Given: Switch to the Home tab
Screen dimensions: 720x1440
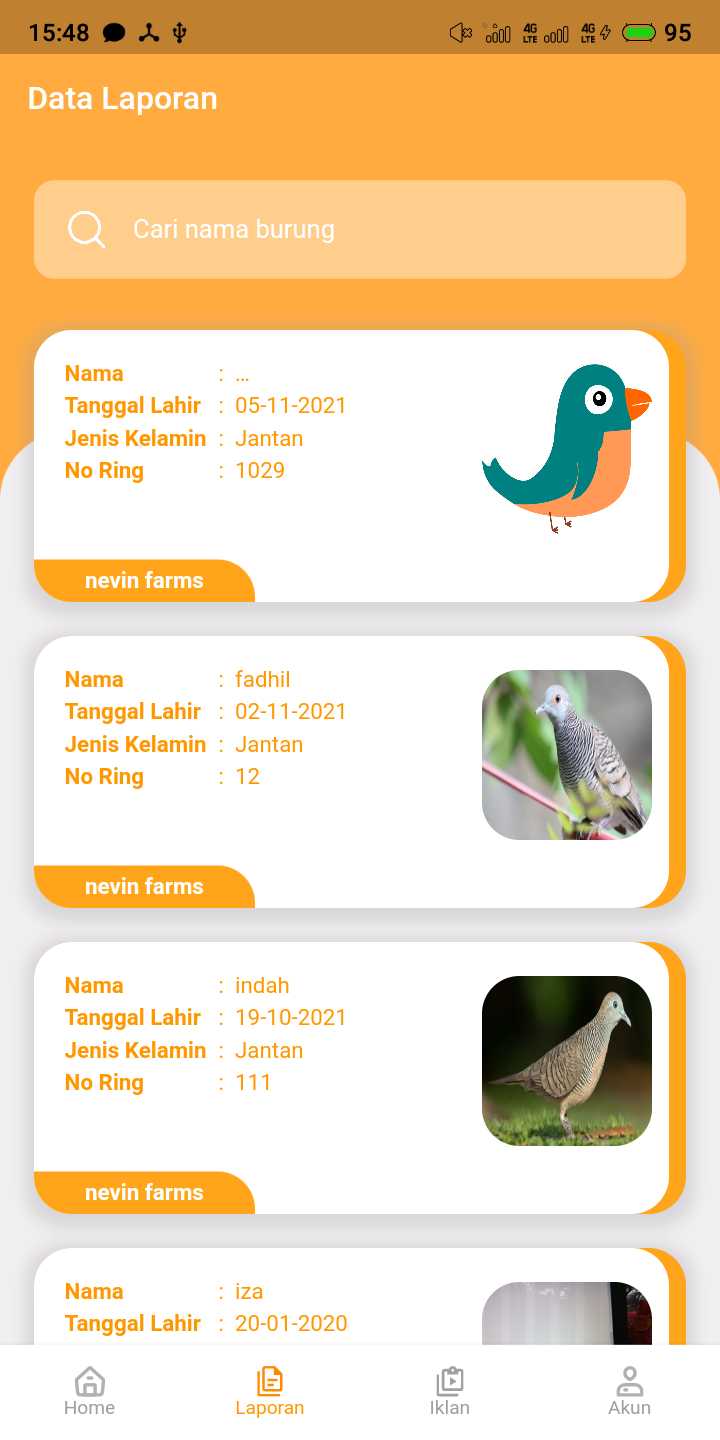Looking at the screenshot, I should [x=89, y=1392].
